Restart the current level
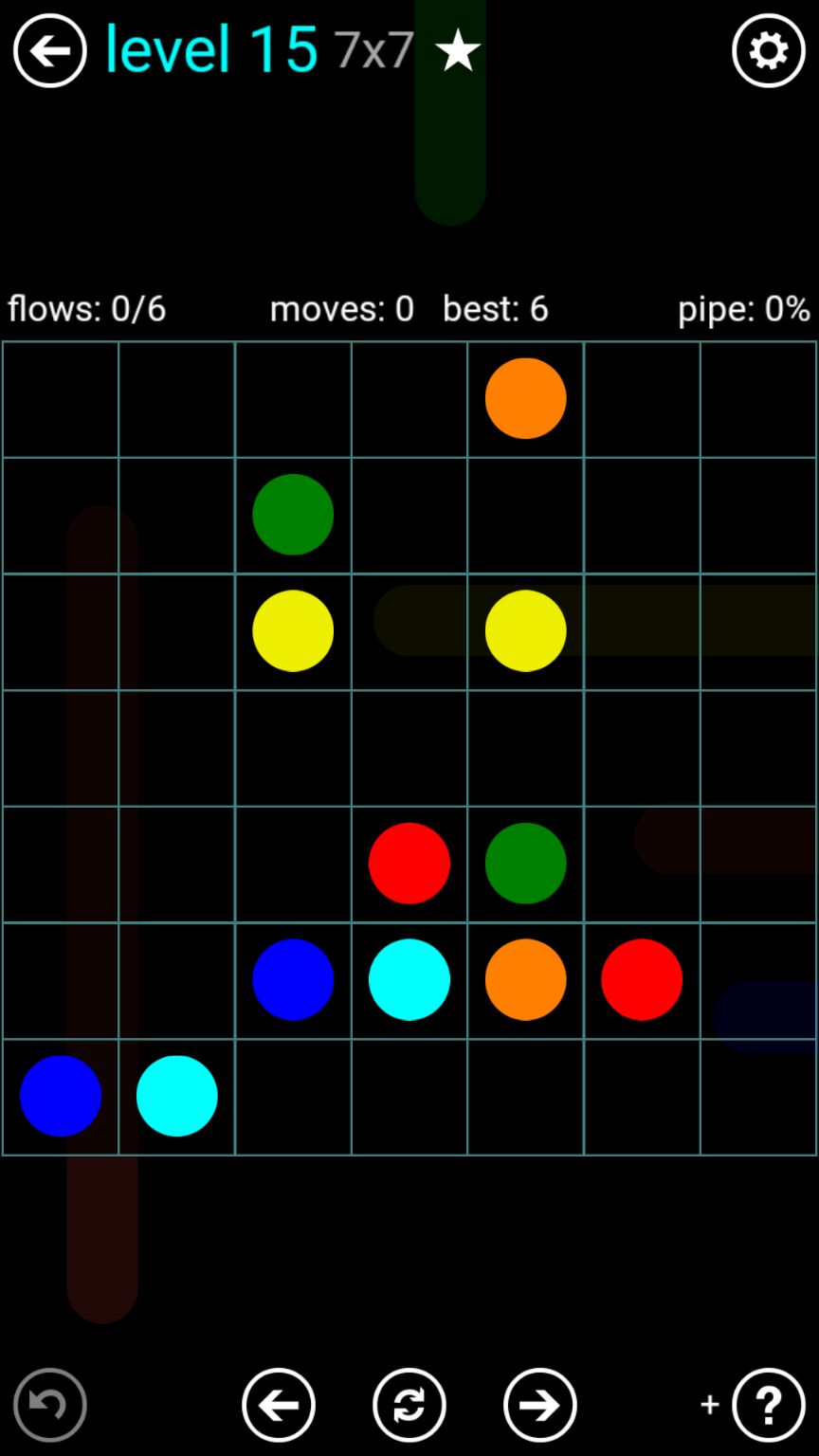819x1456 pixels. [x=409, y=1405]
